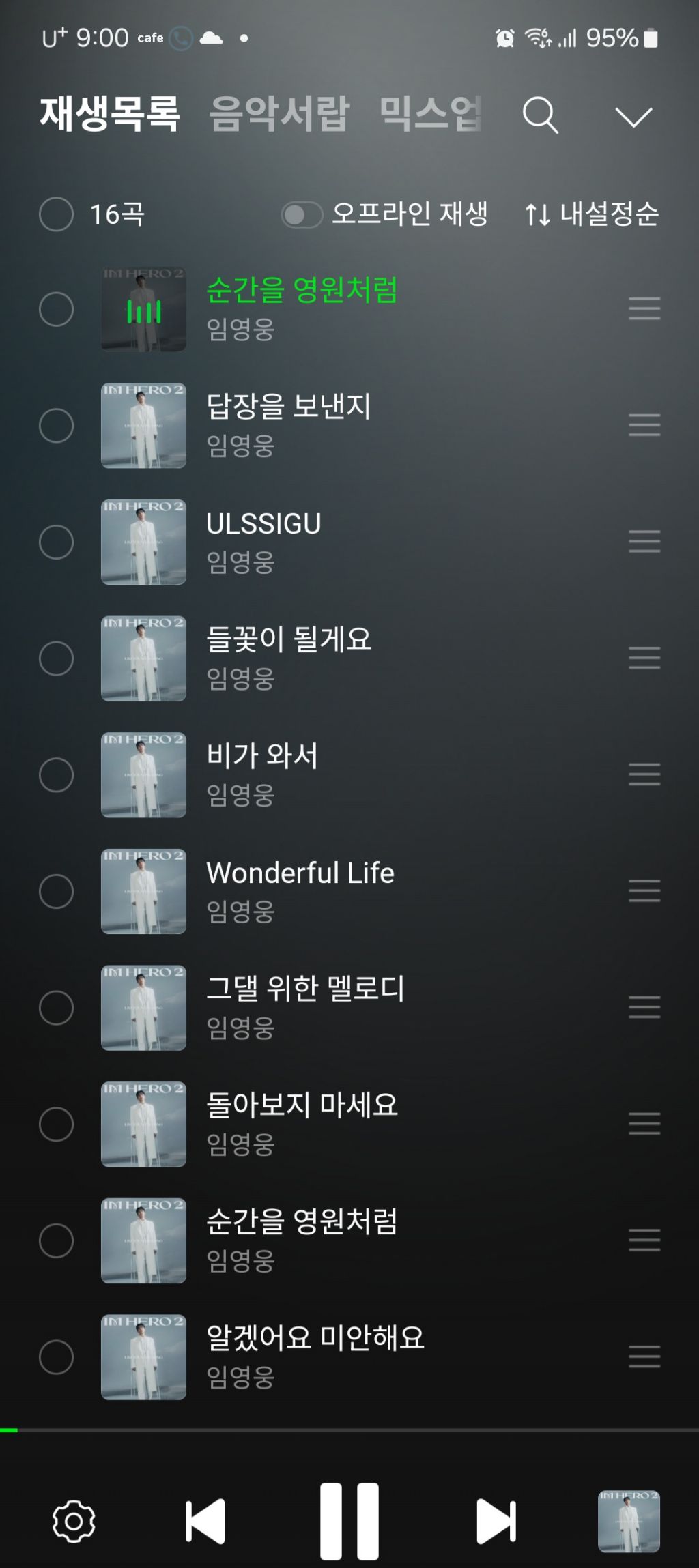Switch to the 음악서랍 tab

point(279,113)
